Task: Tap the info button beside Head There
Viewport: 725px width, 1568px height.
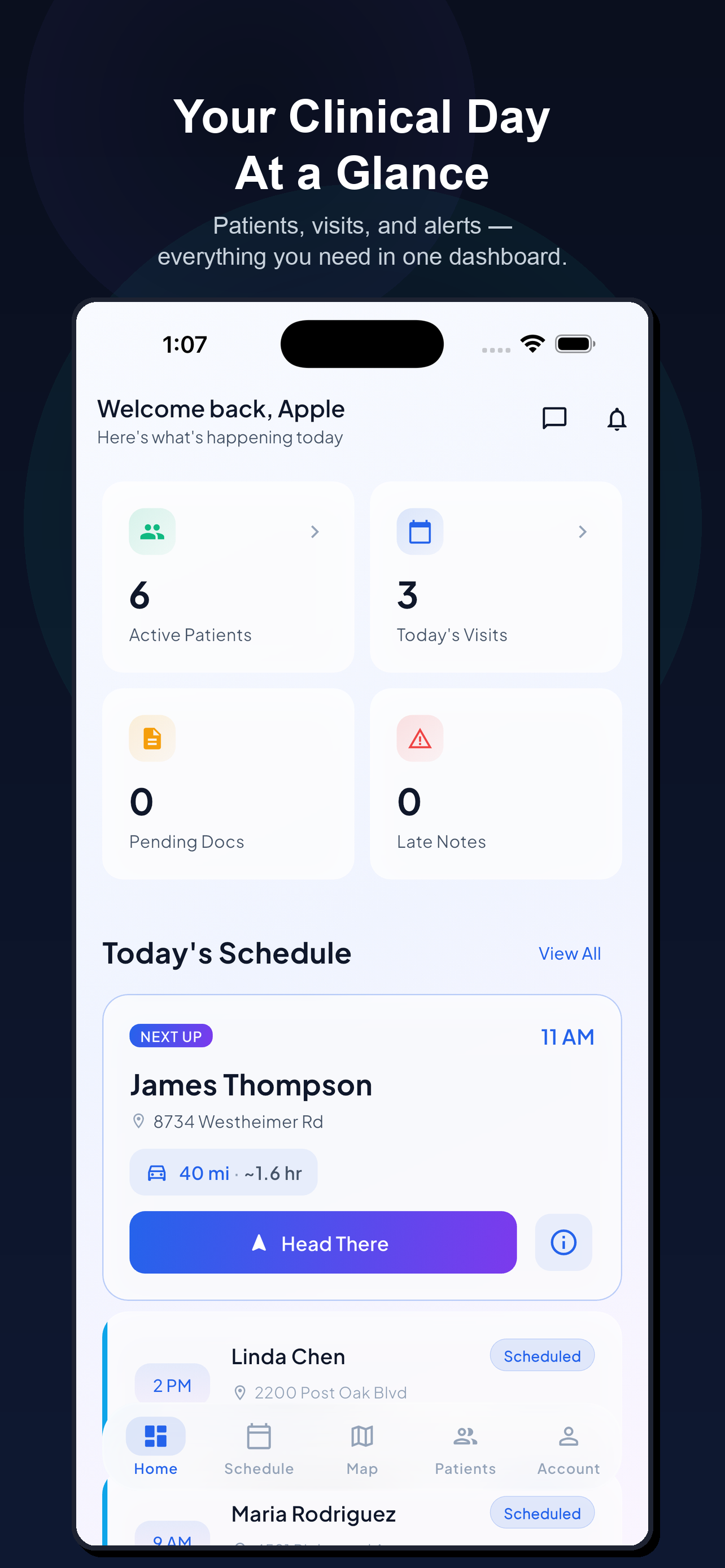Action: [562, 1242]
